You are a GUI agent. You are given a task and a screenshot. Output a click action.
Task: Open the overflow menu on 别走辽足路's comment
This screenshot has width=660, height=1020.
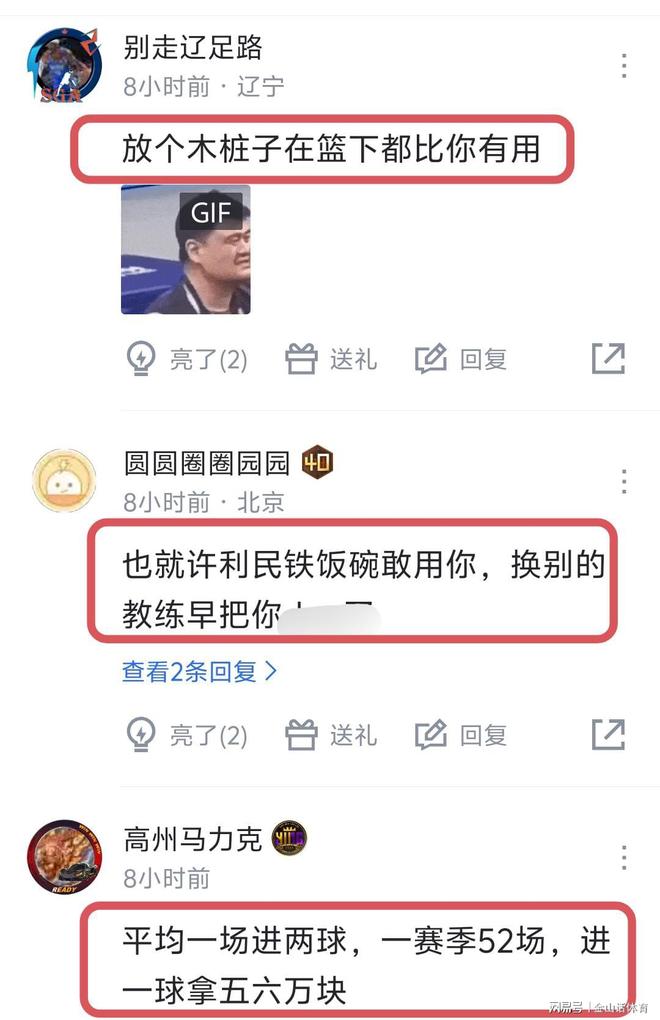pos(624,66)
